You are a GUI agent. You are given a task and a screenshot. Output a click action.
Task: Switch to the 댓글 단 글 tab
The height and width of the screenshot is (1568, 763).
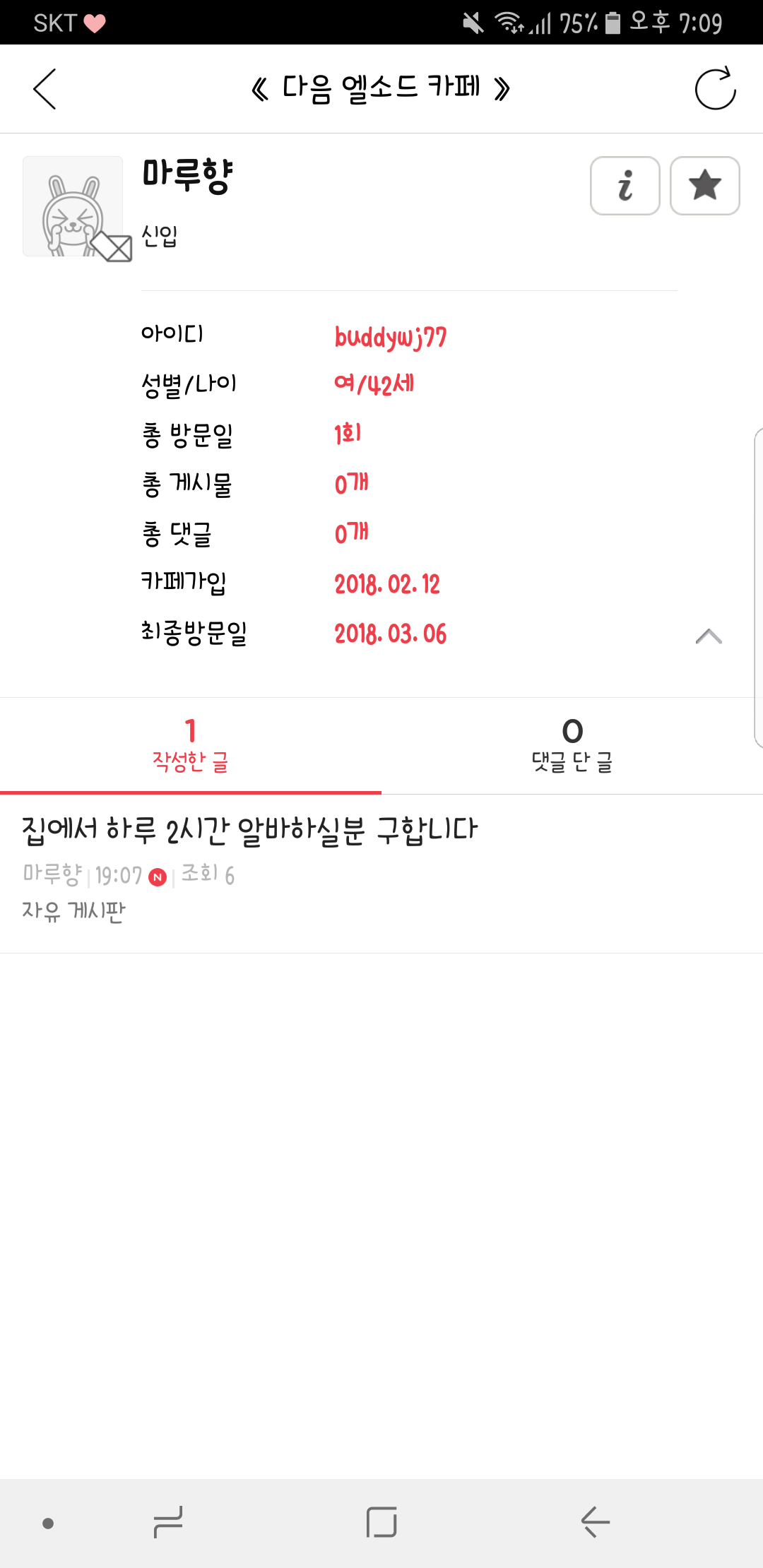pyautogui.click(x=572, y=747)
